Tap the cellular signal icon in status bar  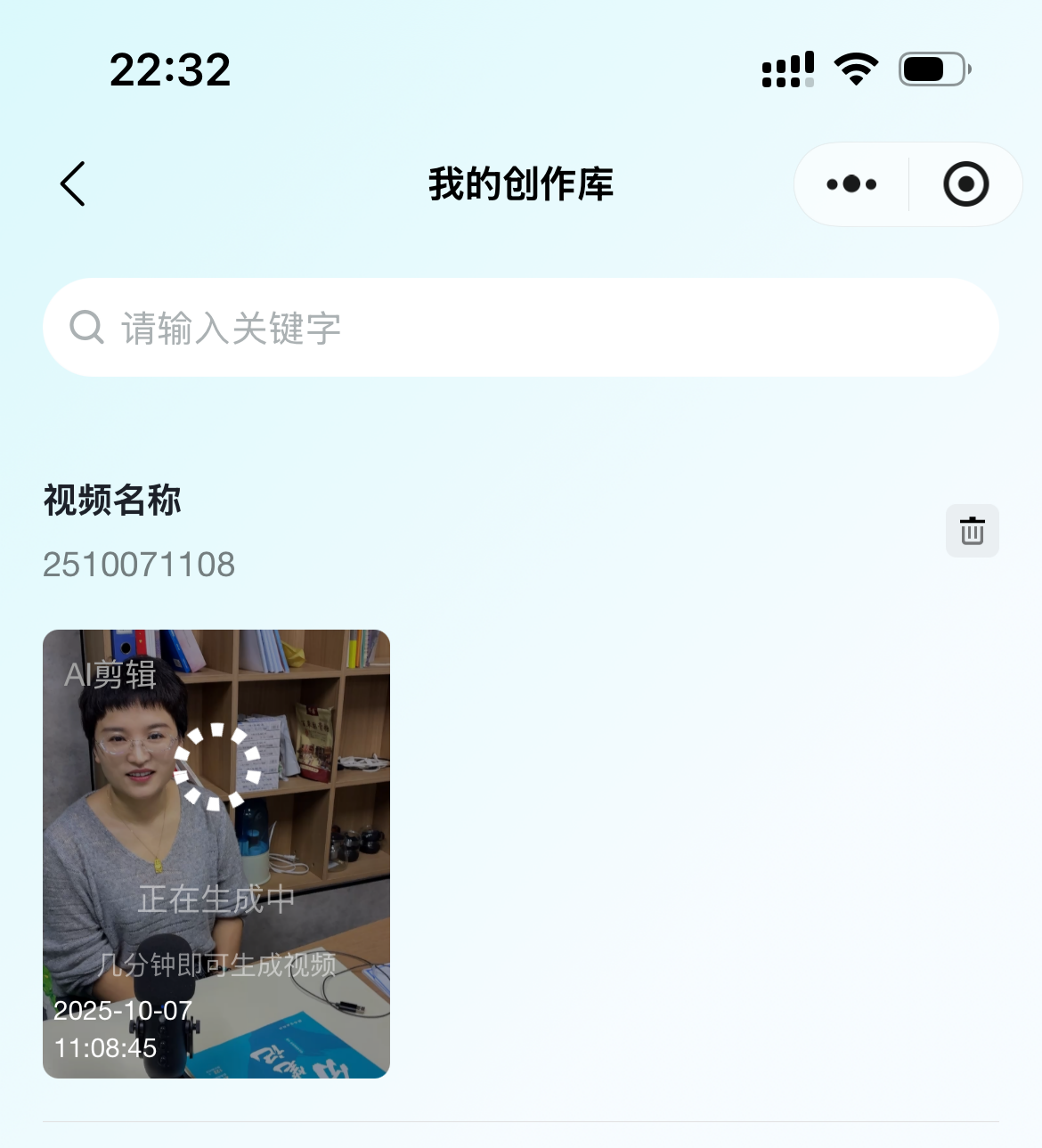(787, 69)
